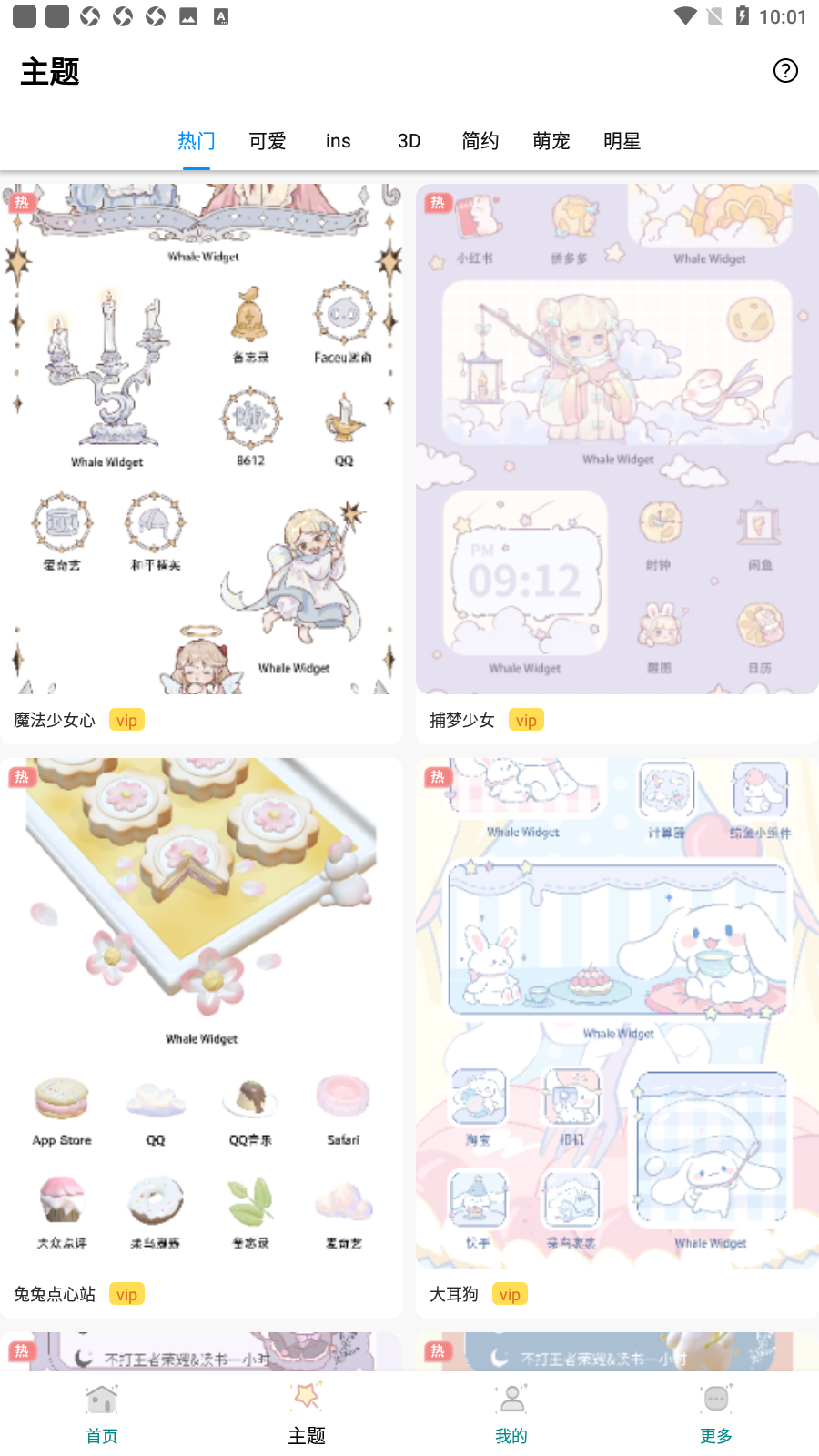This screenshot has height=1456, width=819.
Task: Select the 热门 category tab
Action: click(x=197, y=141)
